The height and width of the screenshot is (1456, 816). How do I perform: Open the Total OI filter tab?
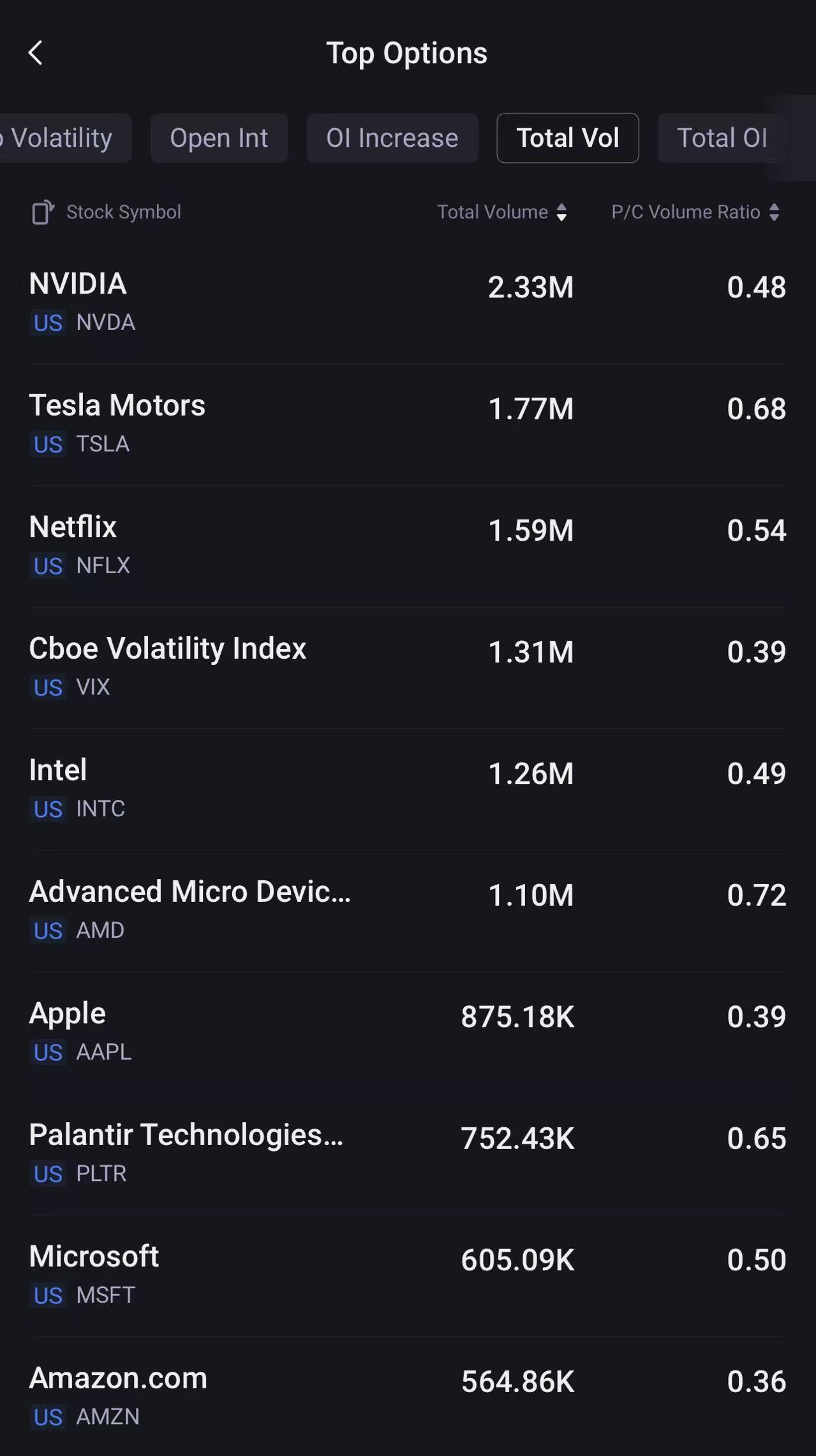click(723, 138)
